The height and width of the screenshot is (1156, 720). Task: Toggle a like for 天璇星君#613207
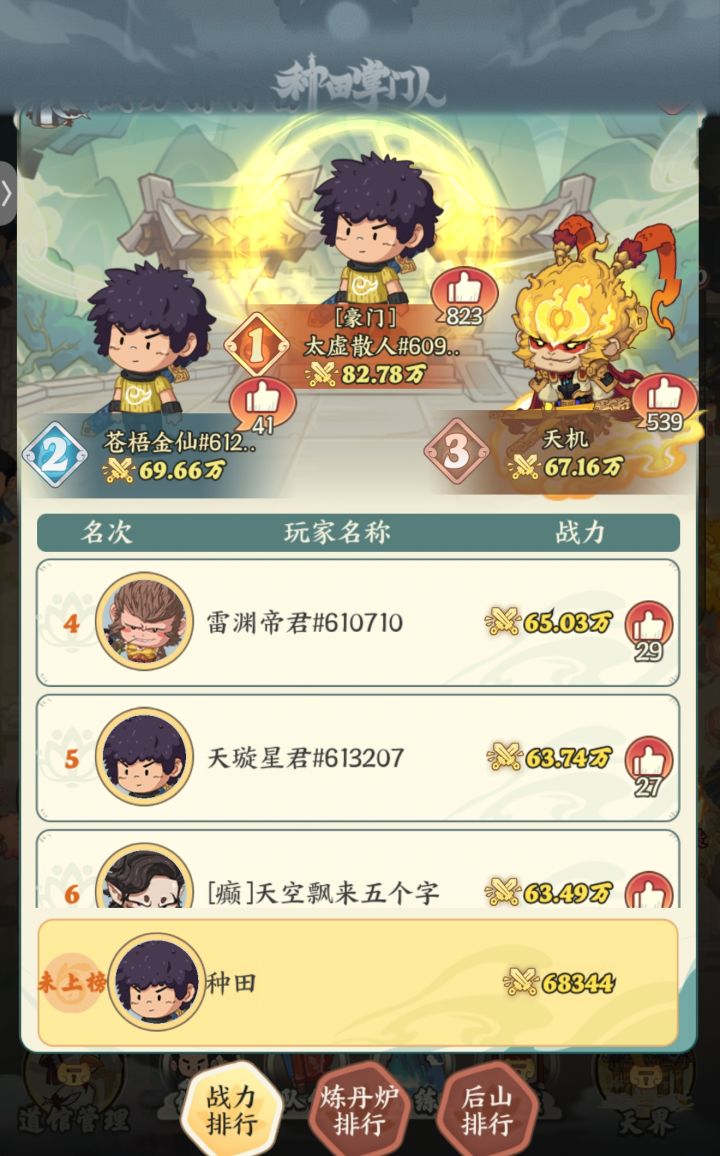click(x=648, y=758)
